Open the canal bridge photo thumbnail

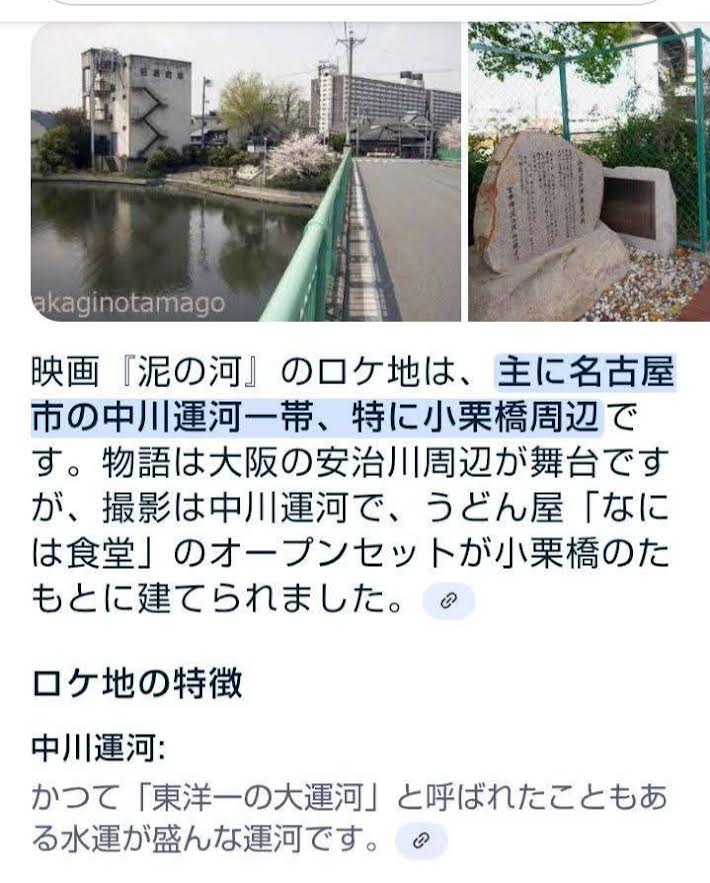tap(245, 172)
